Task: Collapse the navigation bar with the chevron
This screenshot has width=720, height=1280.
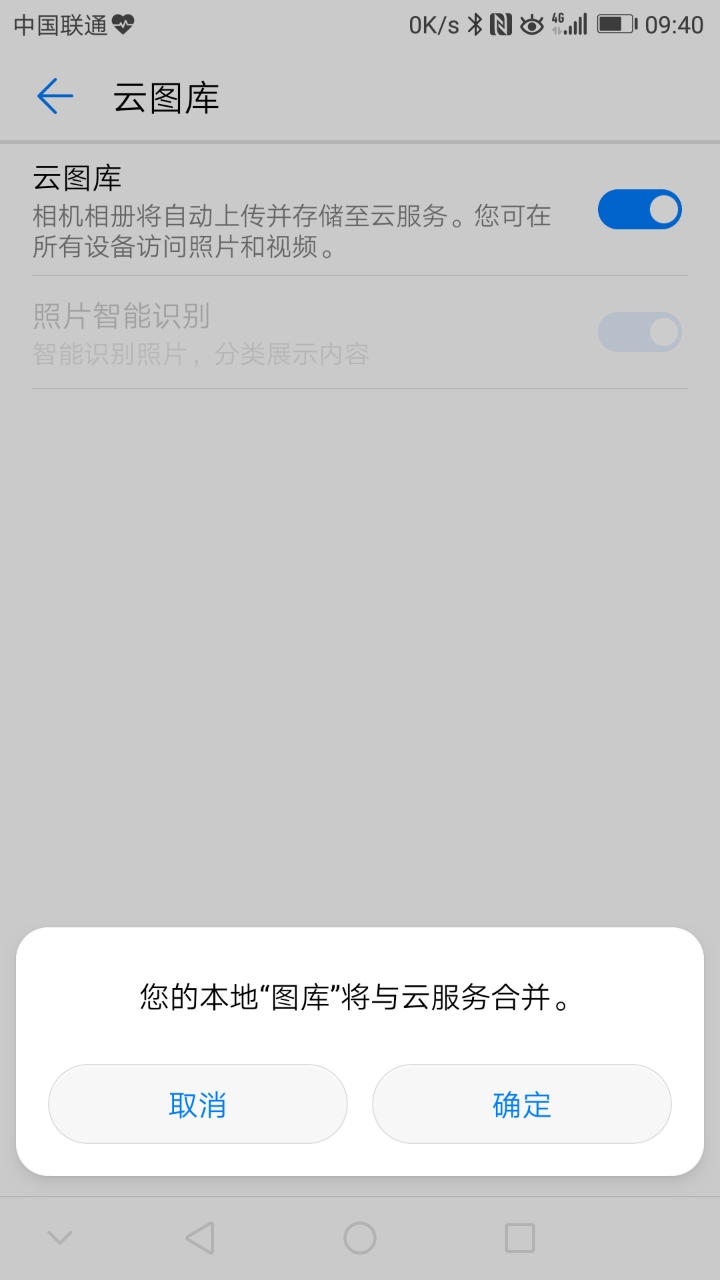Action: (60, 1237)
